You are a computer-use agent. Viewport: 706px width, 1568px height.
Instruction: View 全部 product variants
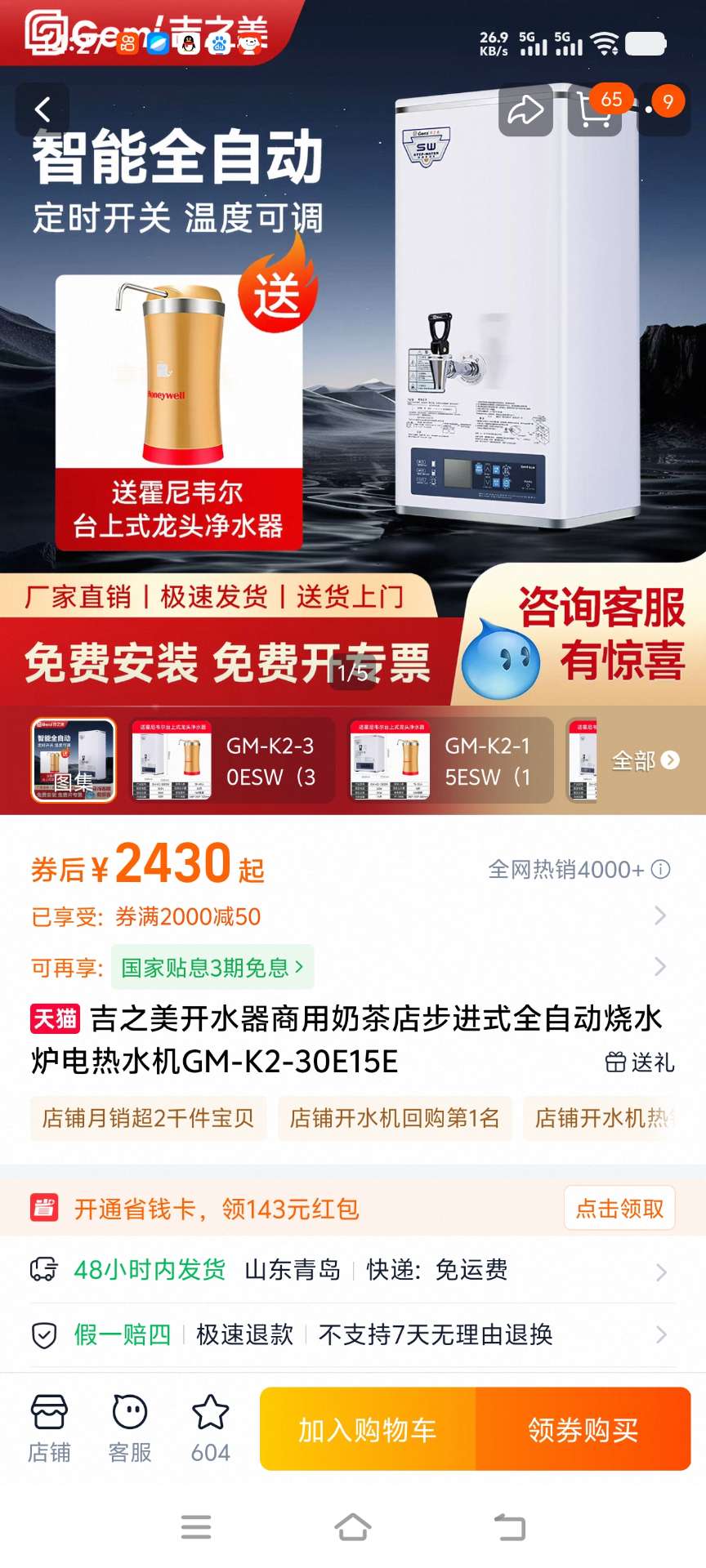[645, 760]
